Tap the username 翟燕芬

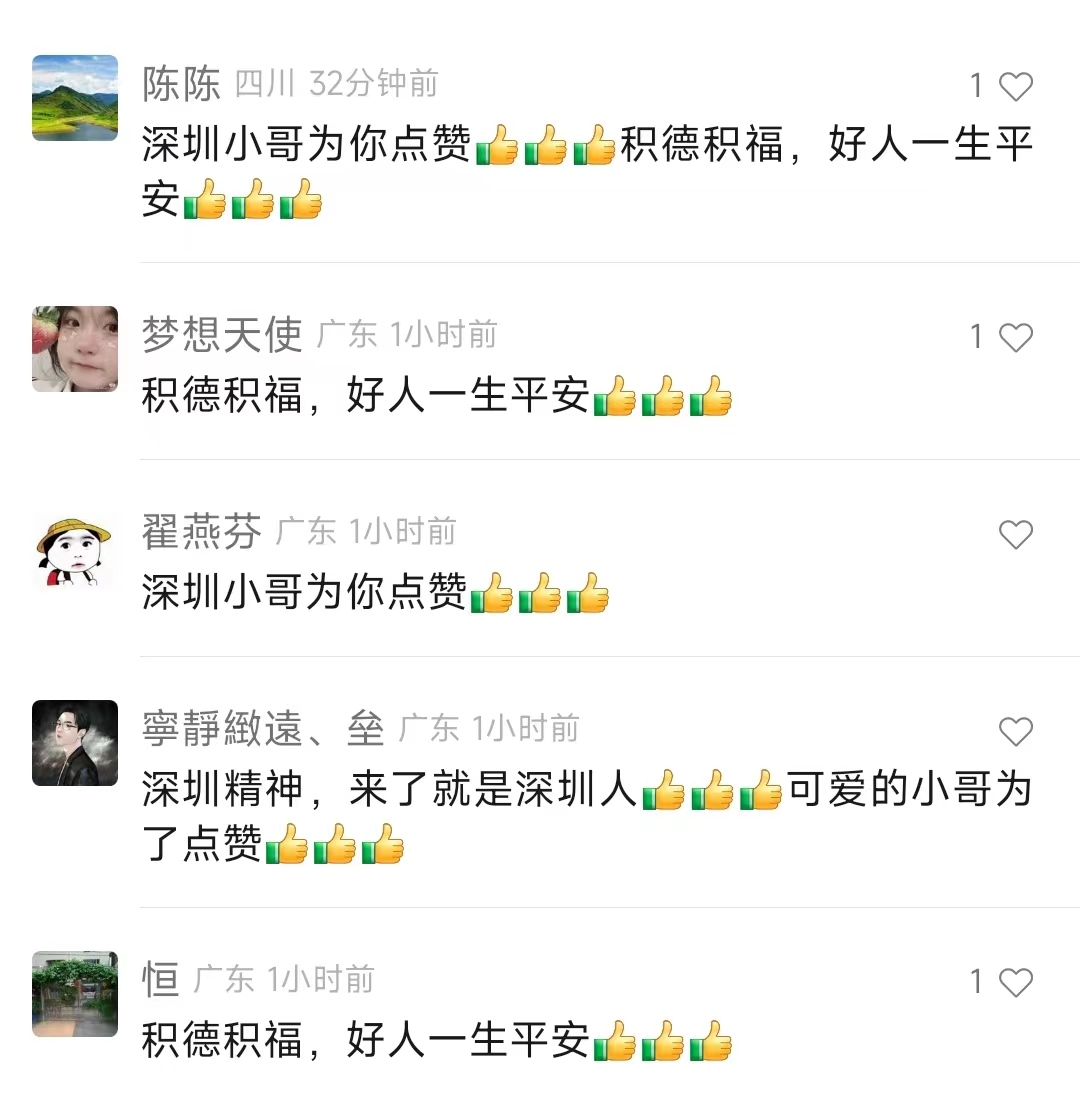click(x=201, y=532)
